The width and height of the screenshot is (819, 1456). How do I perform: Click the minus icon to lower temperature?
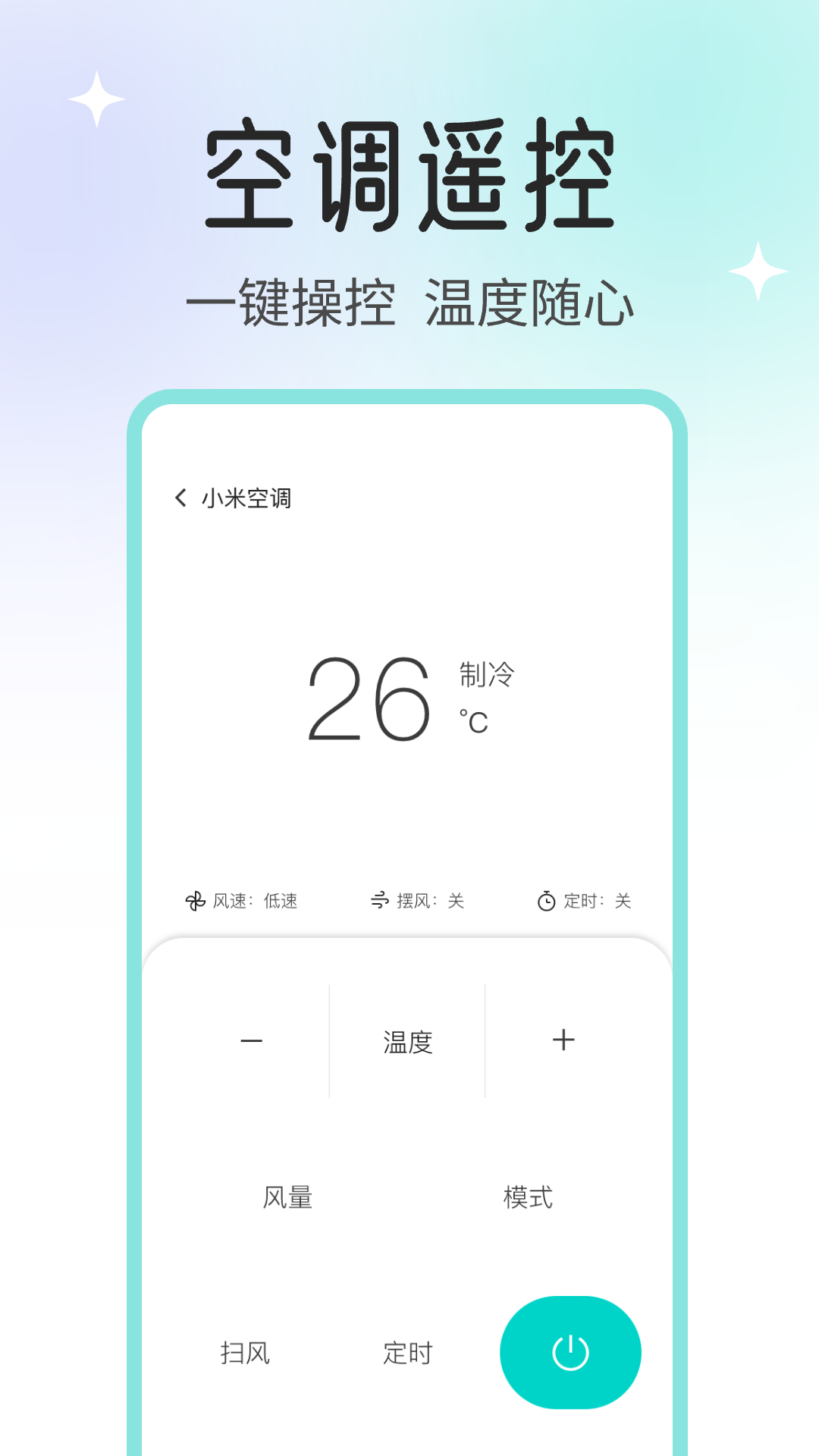pos(250,1041)
